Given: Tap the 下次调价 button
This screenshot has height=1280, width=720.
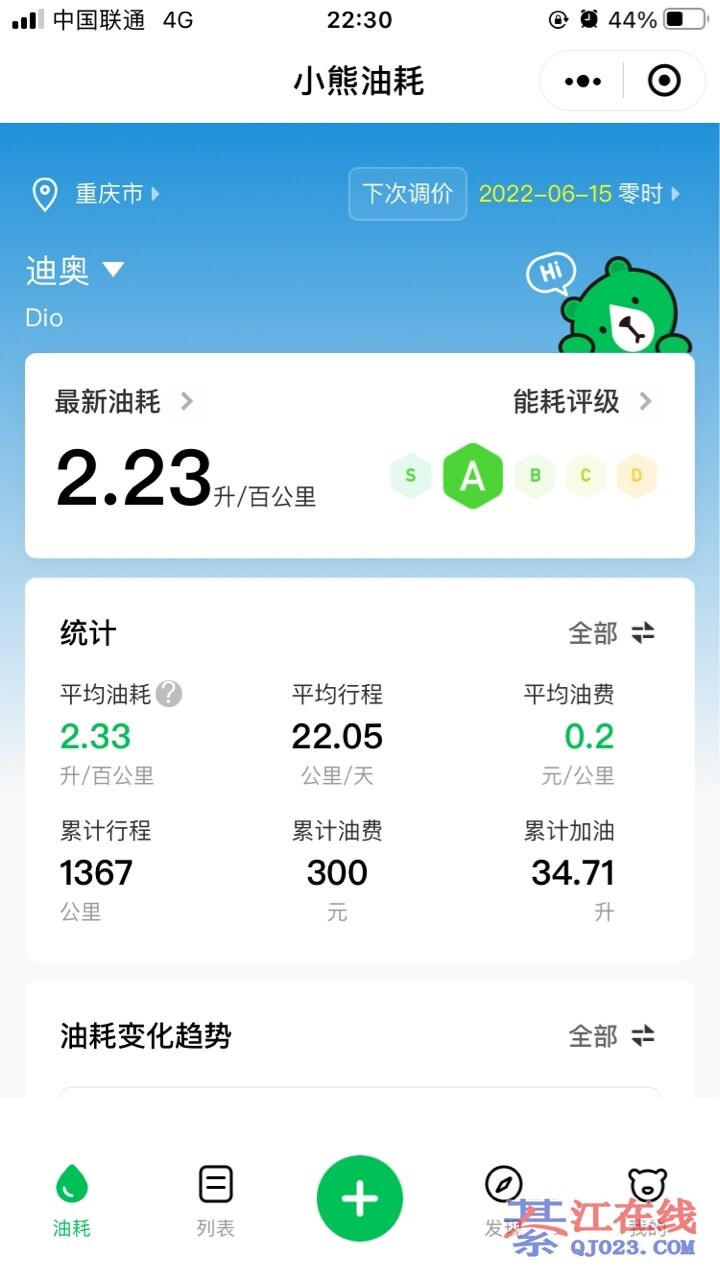Looking at the screenshot, I should click(x=407, y=194).
